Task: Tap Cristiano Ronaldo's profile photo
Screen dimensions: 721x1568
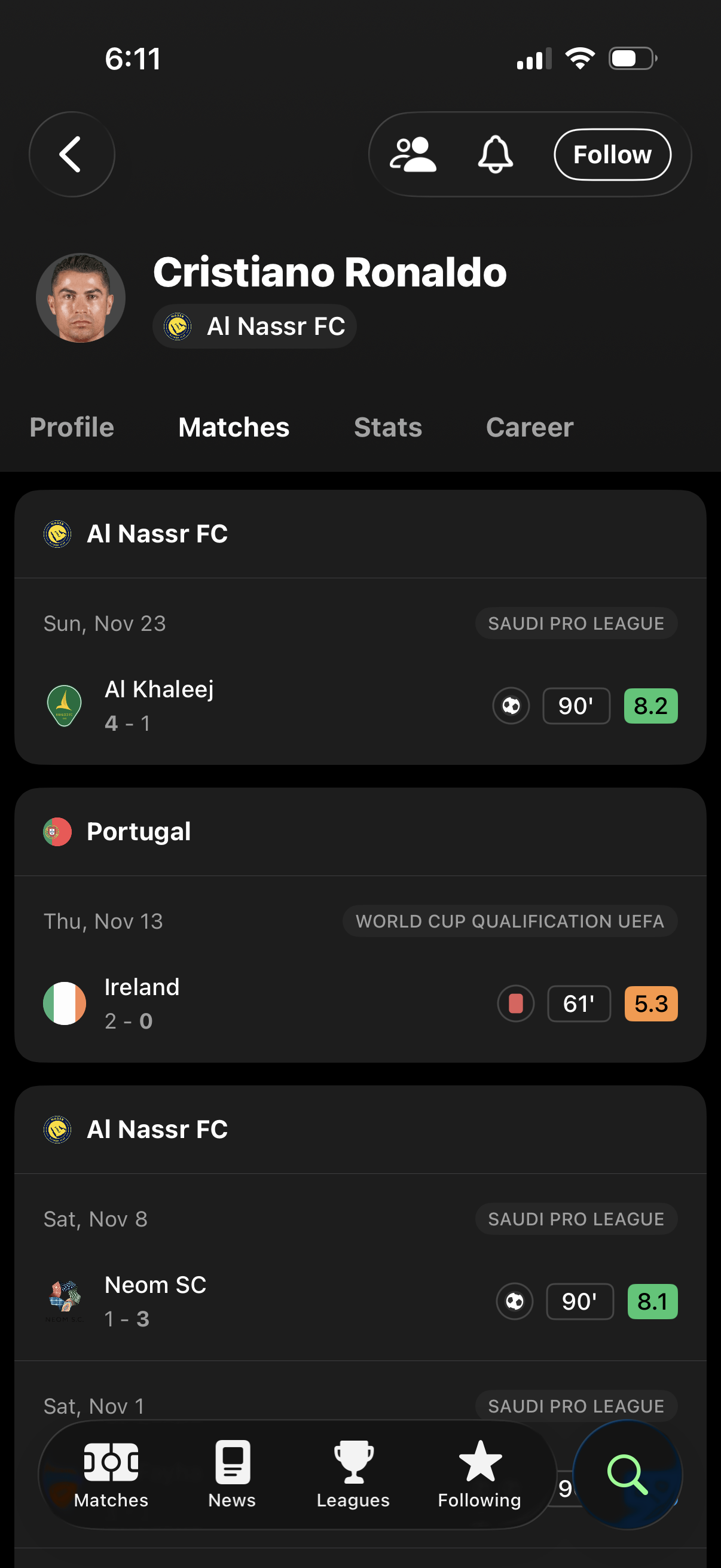Action: pyautogui.click(x=81, y=298)
